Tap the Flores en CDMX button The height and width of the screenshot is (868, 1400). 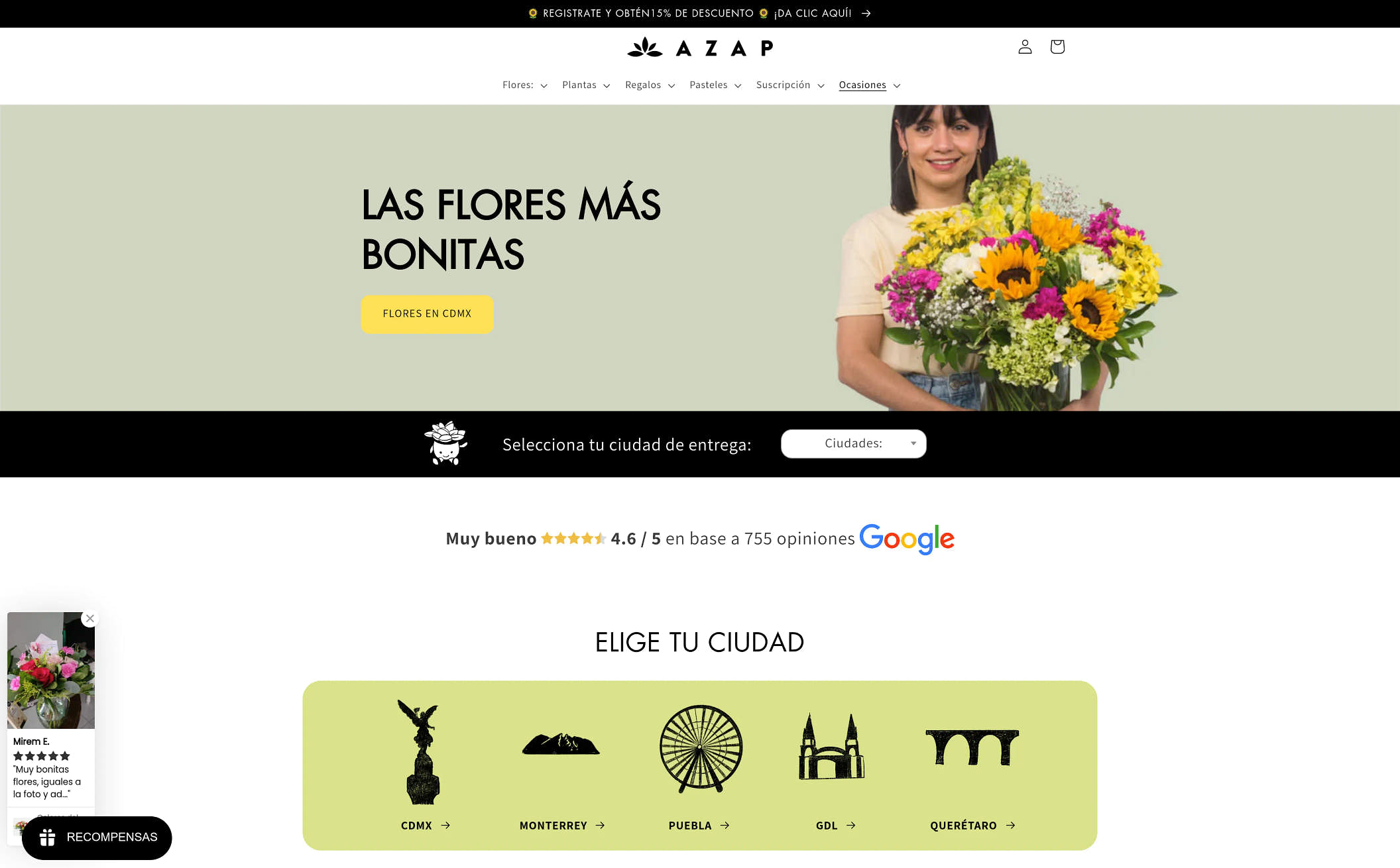point(427,314)
